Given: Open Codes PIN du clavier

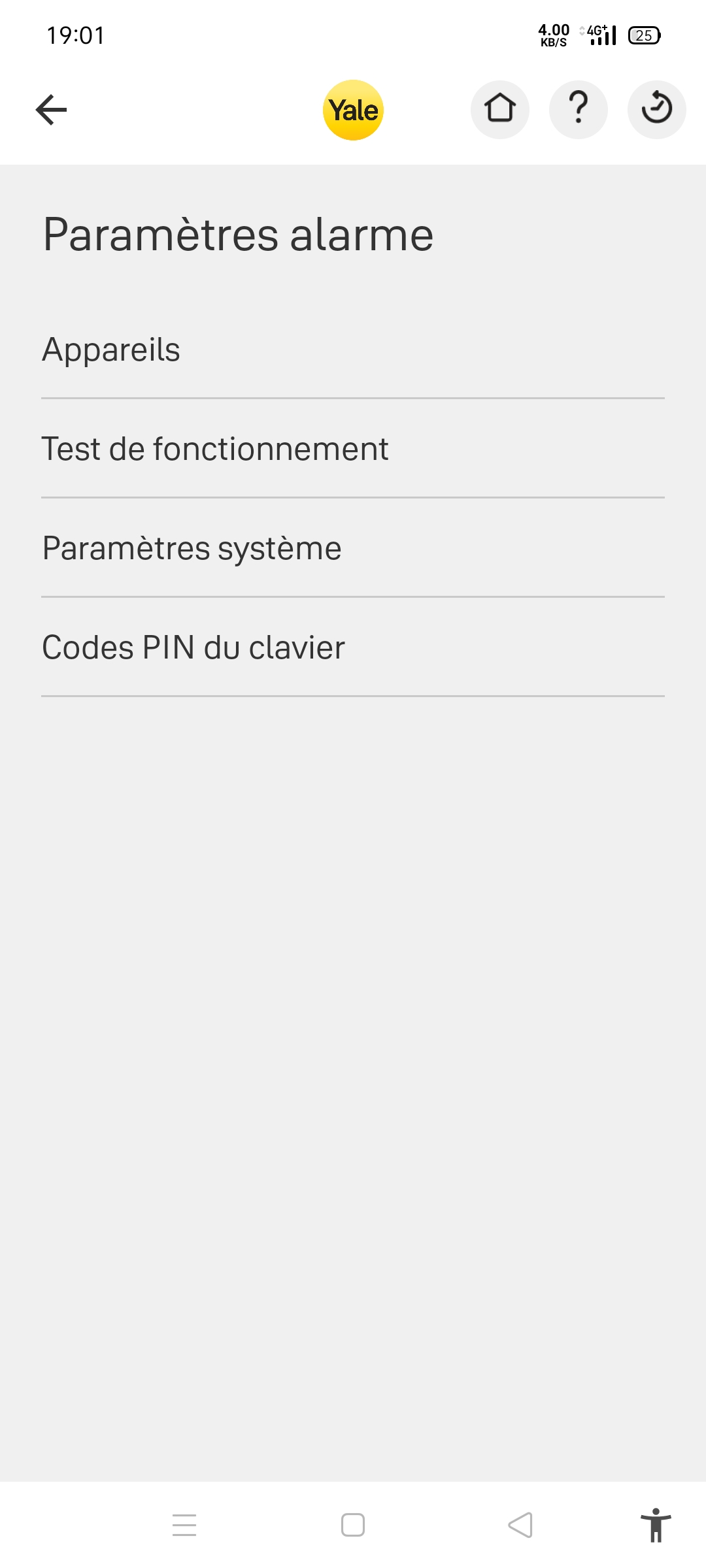Looking at the screenshot, I should click(353, 647).
